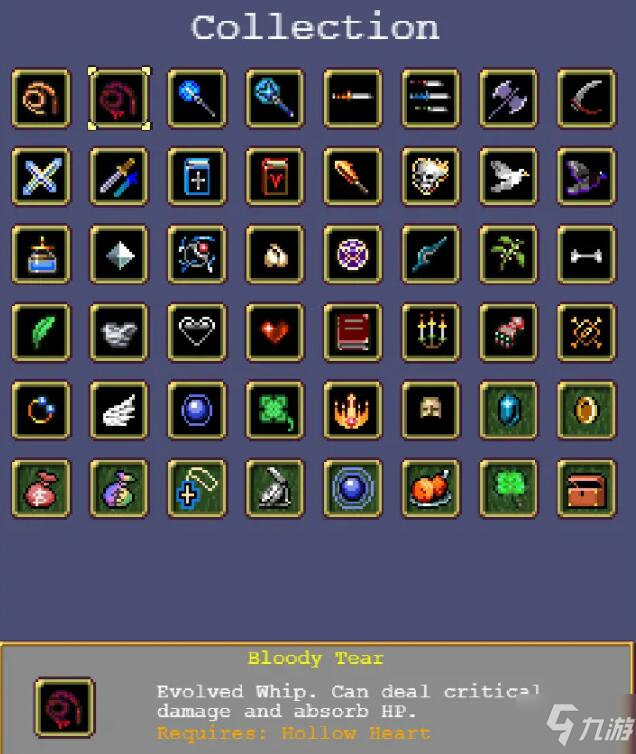Select the Crown item tile
The image size is (636, 754).
[353, 410]
